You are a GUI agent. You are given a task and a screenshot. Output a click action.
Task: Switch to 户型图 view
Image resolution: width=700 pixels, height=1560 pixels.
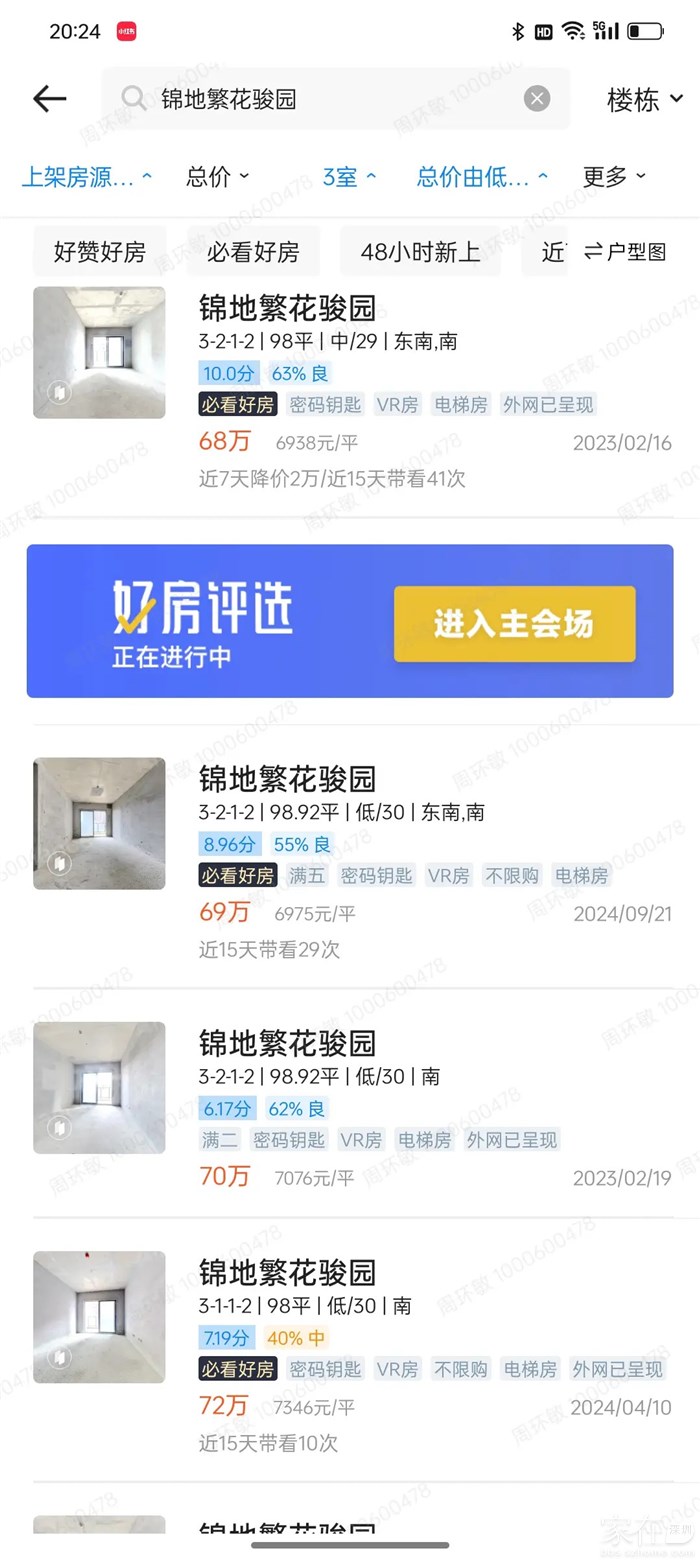[626, 252]
